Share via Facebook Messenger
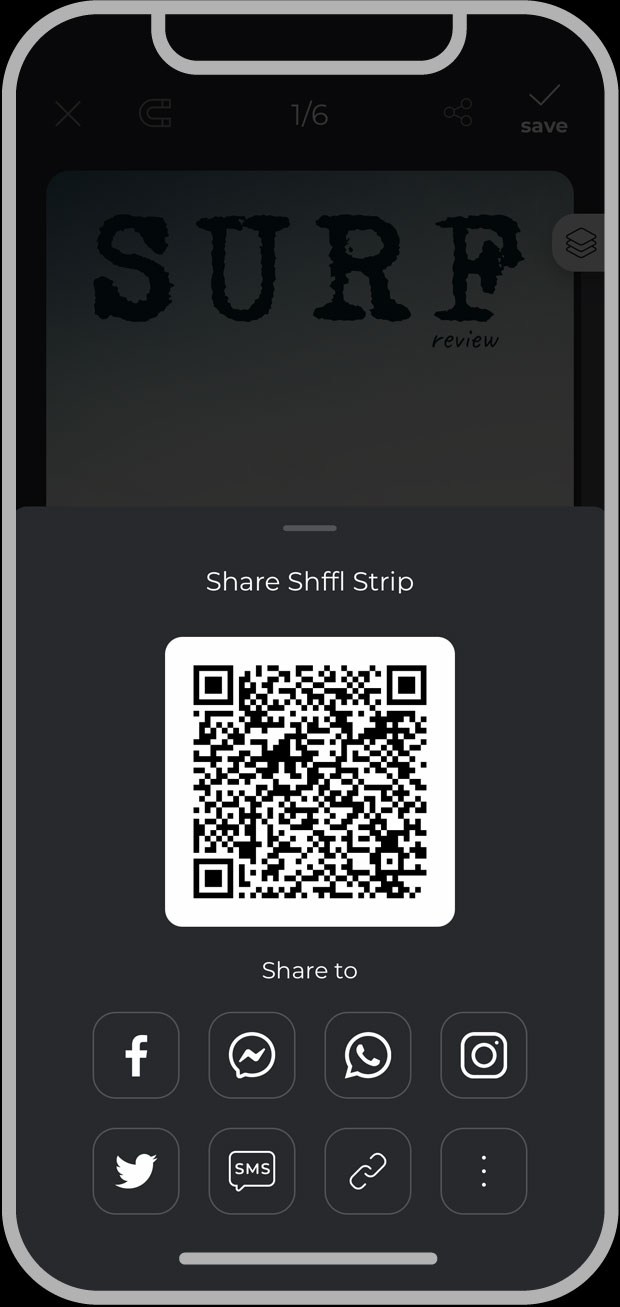The height and width of the screenshot is (1307, 620). [252, 1055]
